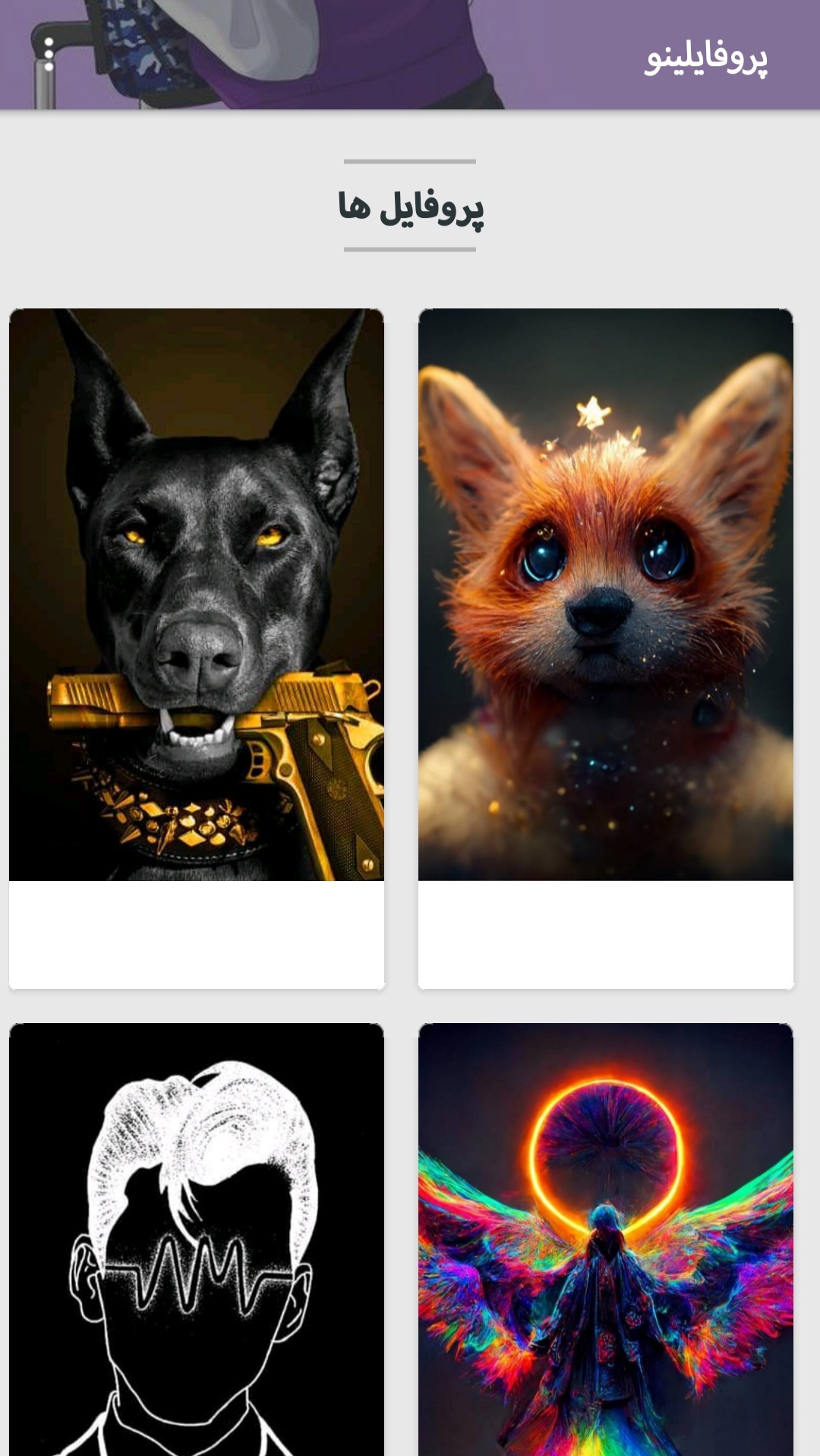The height and width of the screenshot is (1456, 820).
Task: Select the white outline faceless man picture
Action: click(197, 1240)
